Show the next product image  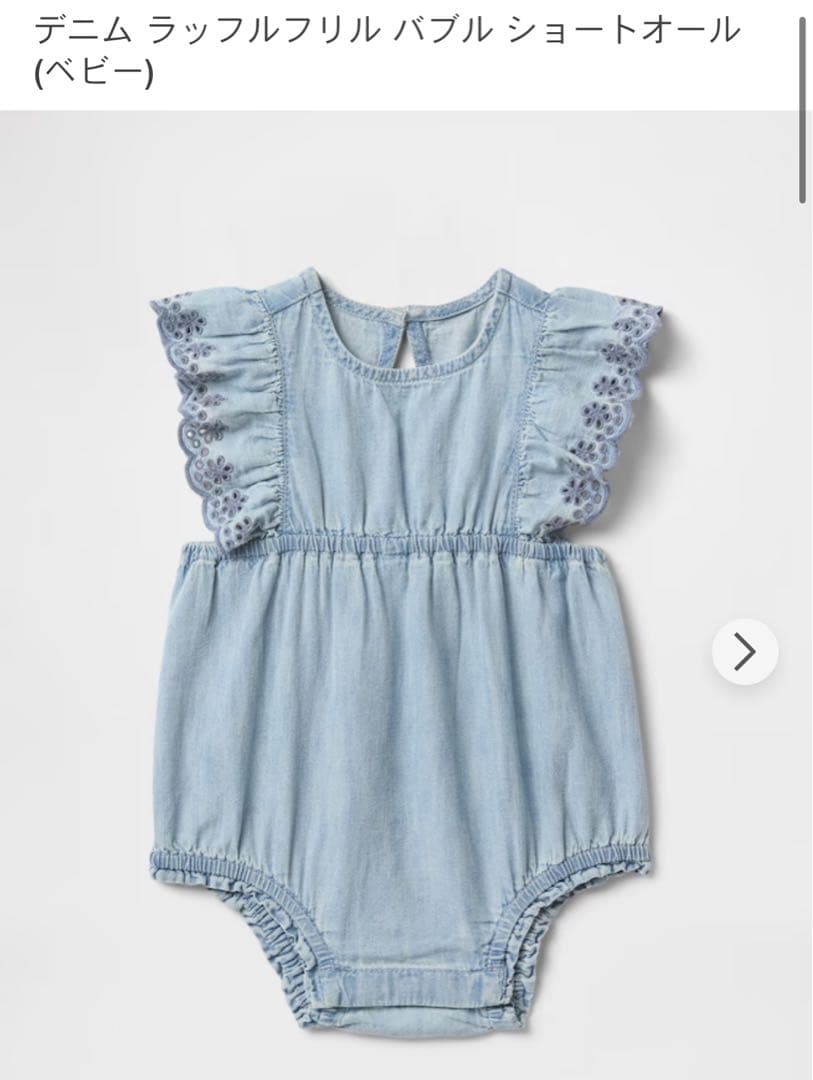pyautogui.click(x=744, y=652)
